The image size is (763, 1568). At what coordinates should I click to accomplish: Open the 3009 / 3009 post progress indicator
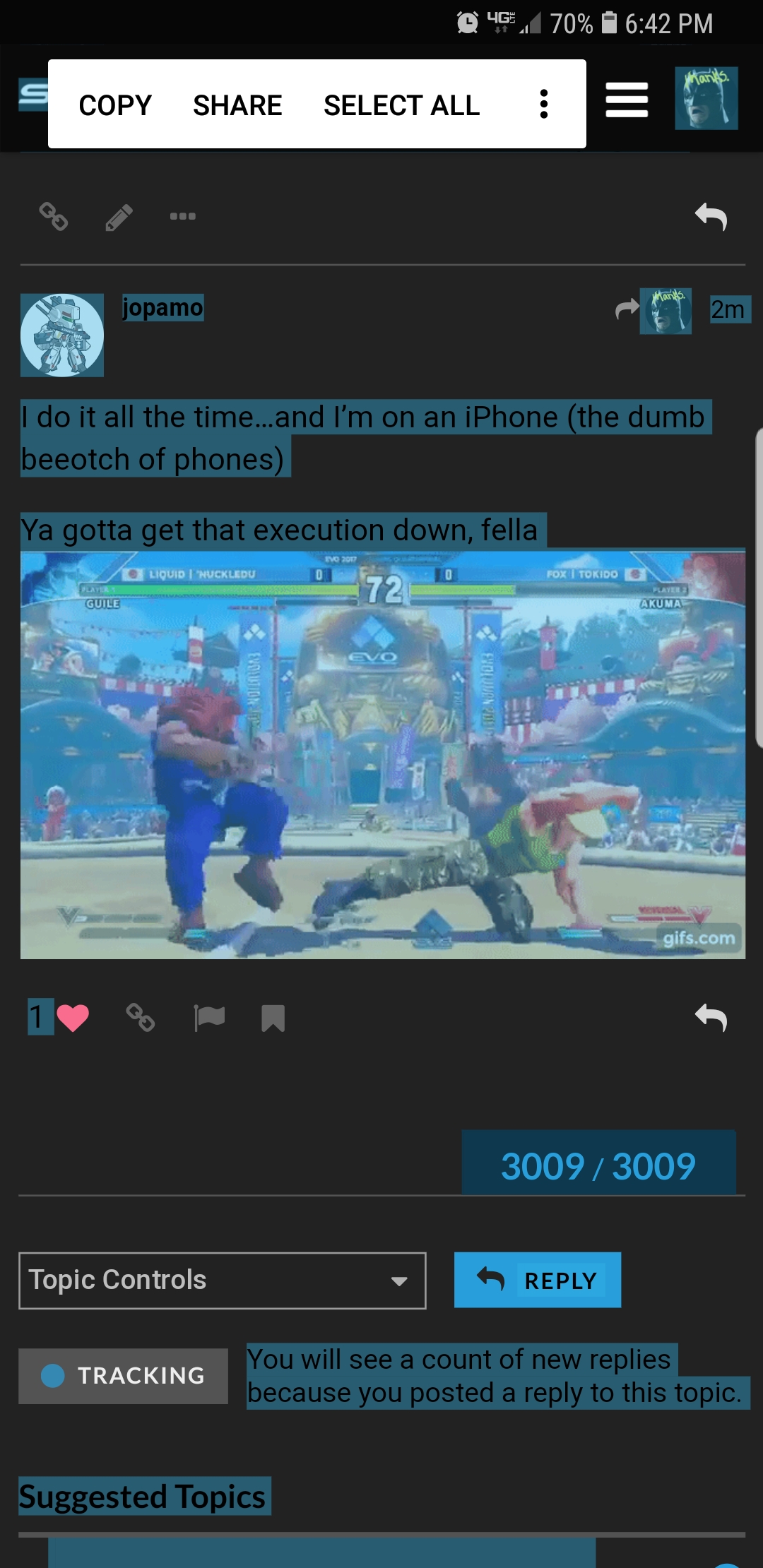598,1165
